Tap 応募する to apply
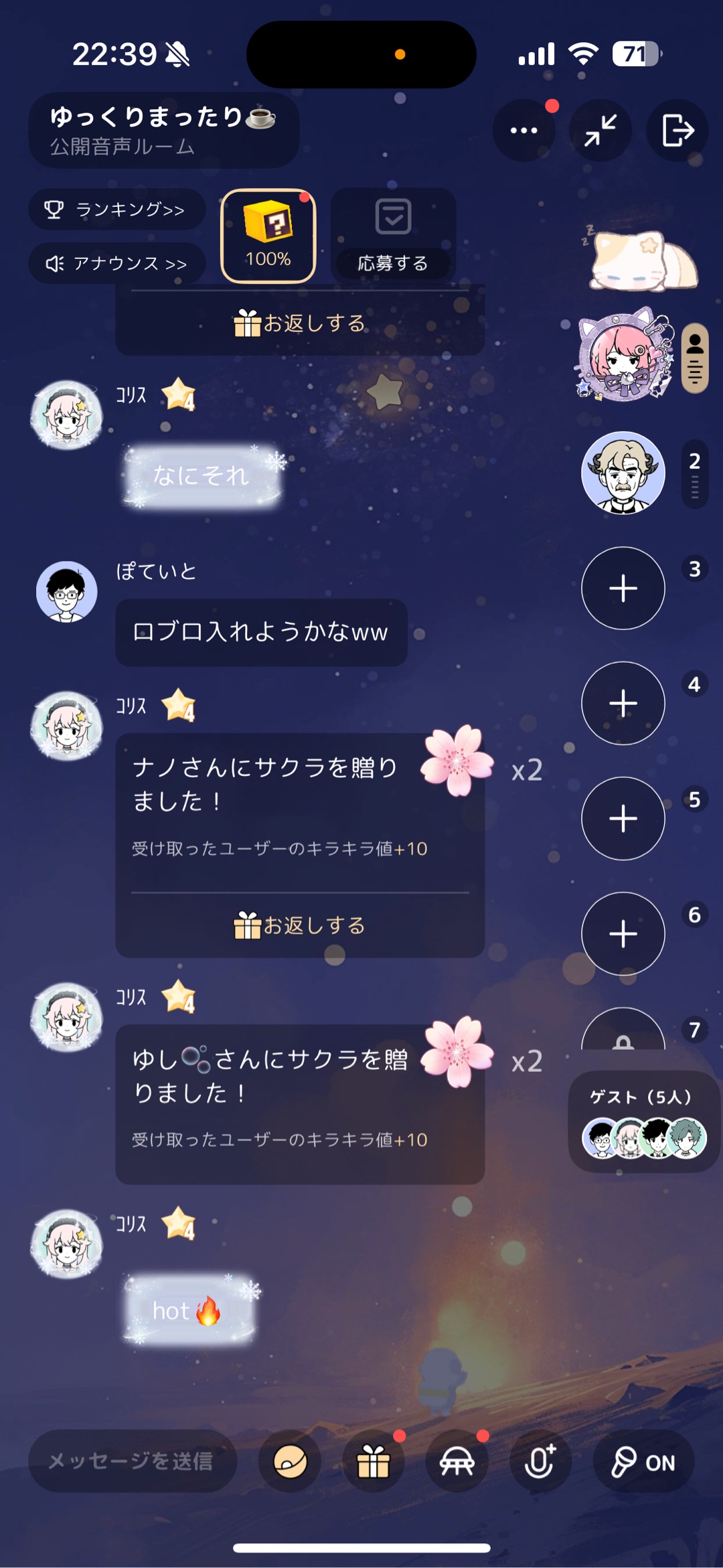723x1568 pixels. tap(393, 236)
